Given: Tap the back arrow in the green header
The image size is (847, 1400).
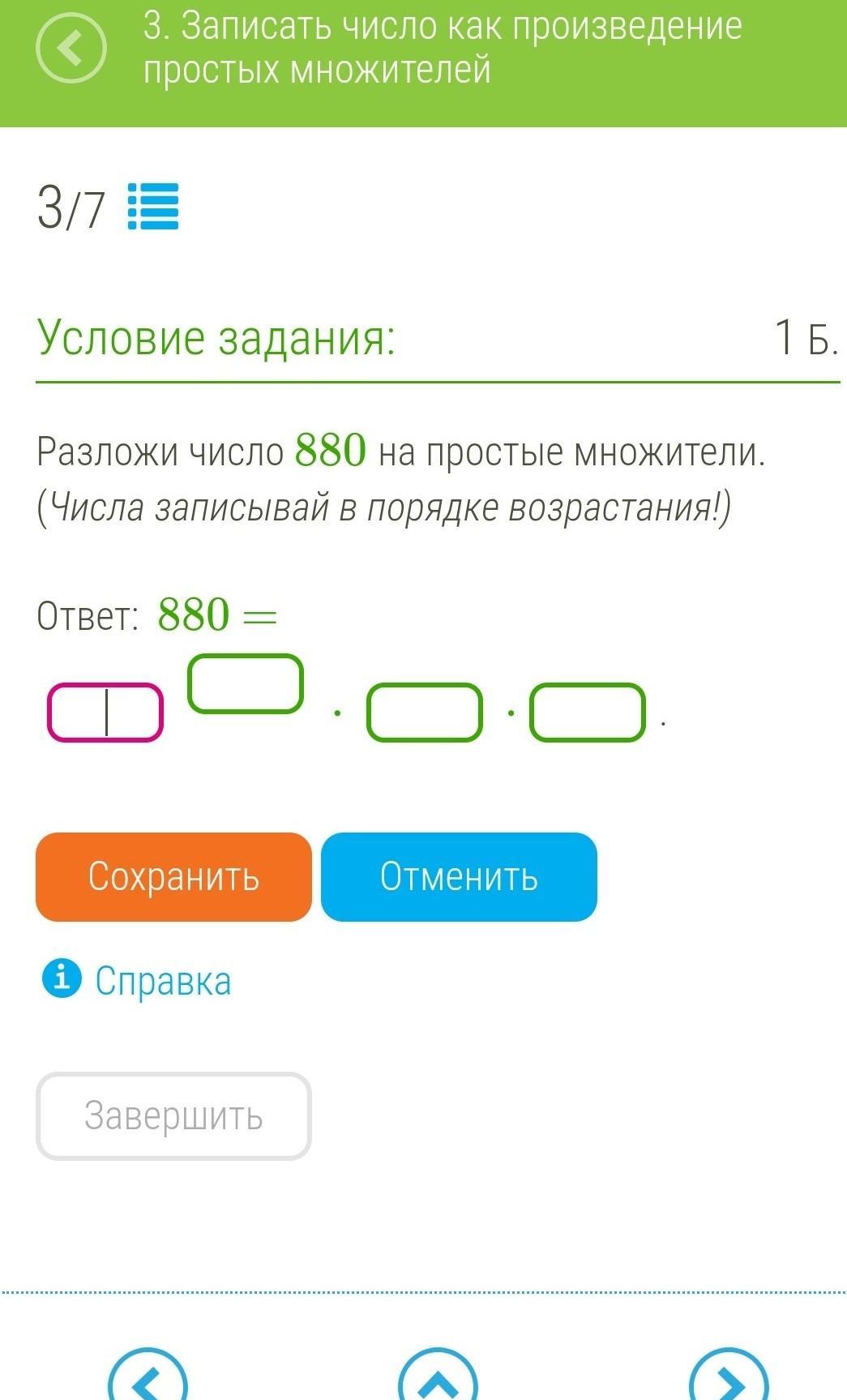Looking at the screenshot, I should pos(71,49).
